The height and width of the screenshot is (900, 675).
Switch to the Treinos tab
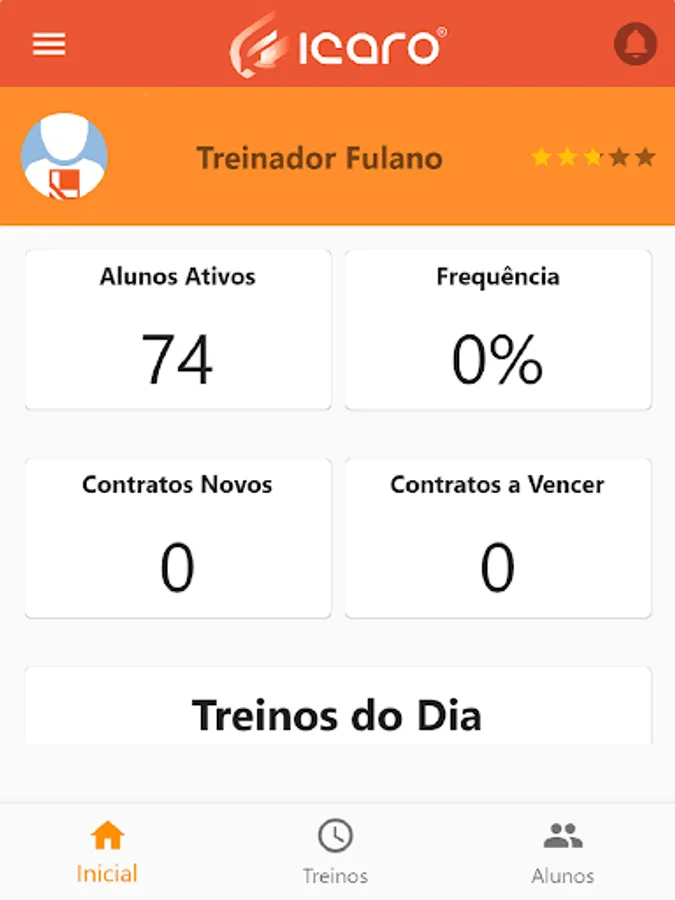point(336,852)
